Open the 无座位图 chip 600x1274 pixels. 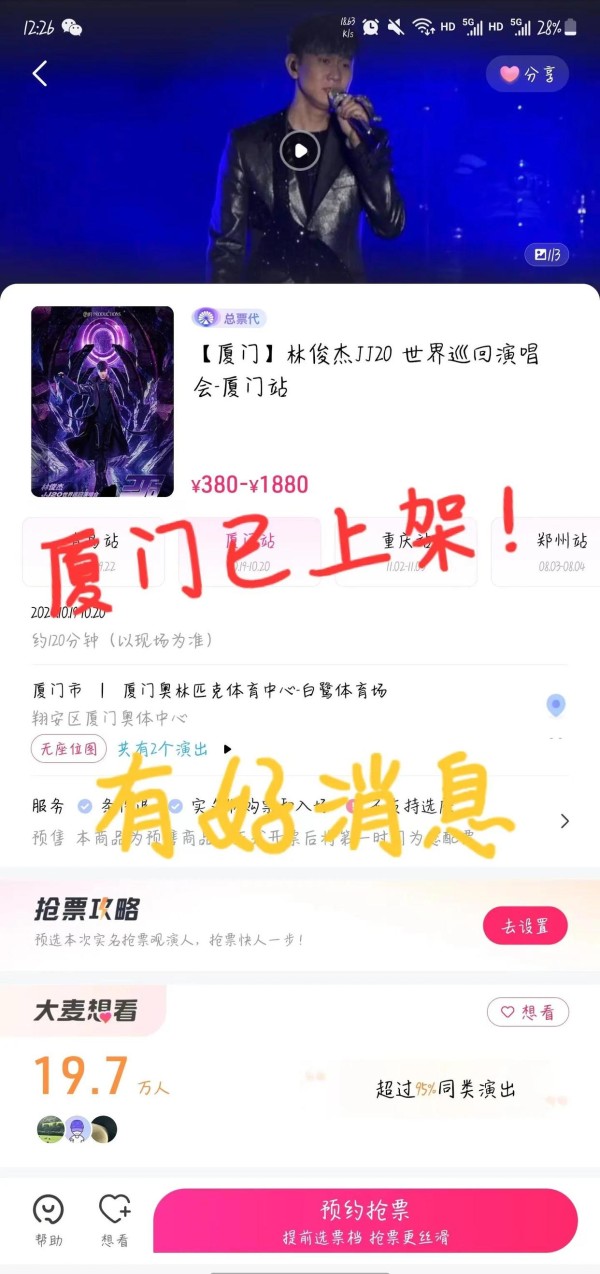(68, 749)
